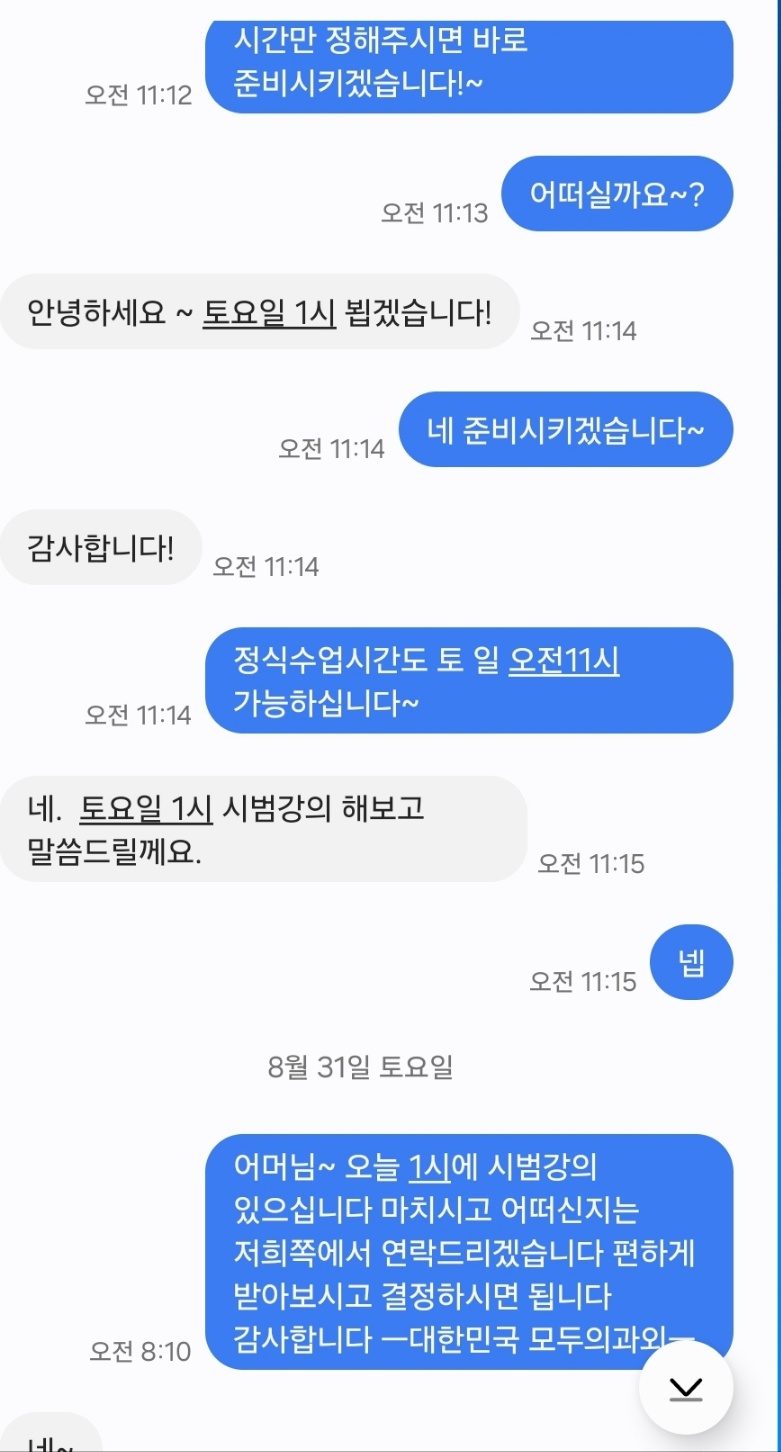Open the underlined '오전11시' time link
Screen dimensions: 781x1452
(x=564, y=661)
